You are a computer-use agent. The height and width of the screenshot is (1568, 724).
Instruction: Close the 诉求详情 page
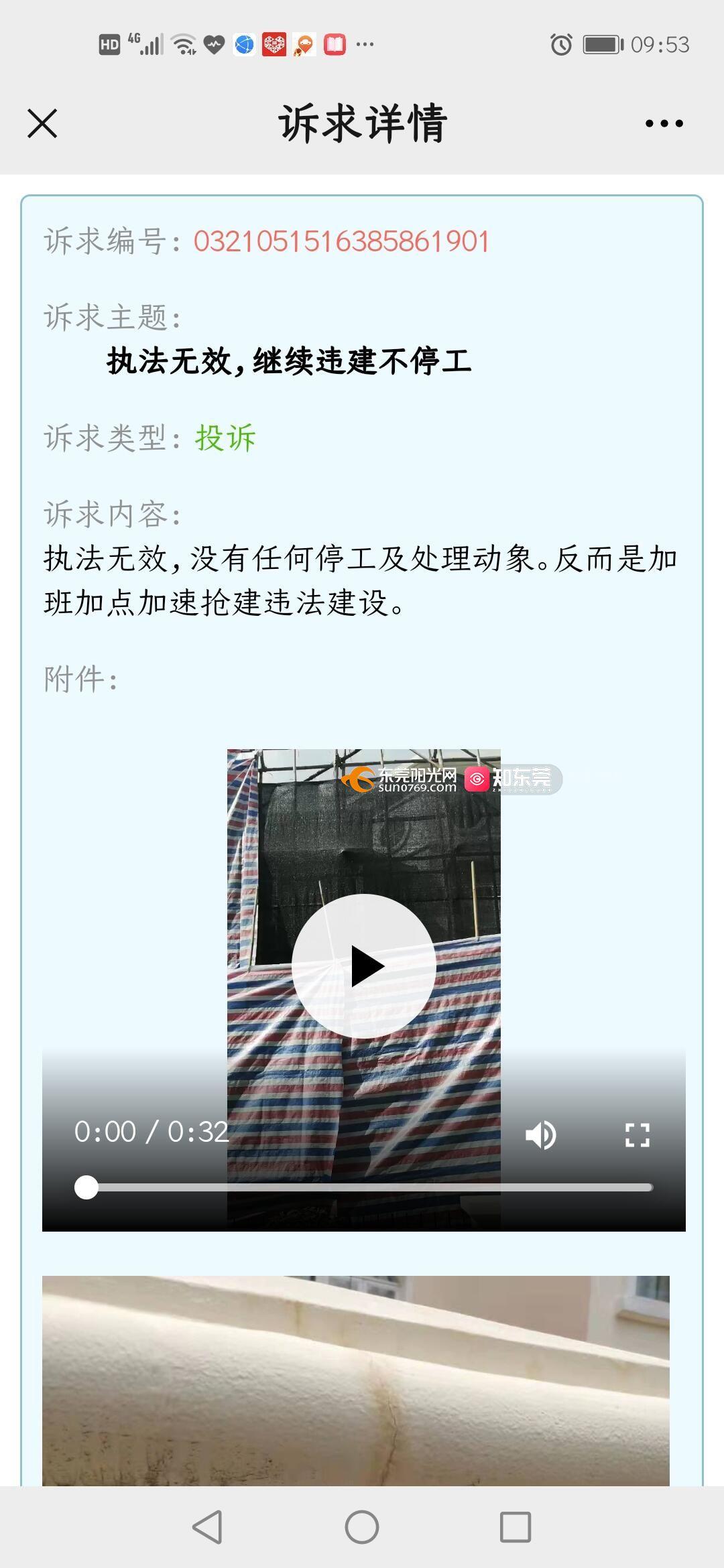point(42,124)
